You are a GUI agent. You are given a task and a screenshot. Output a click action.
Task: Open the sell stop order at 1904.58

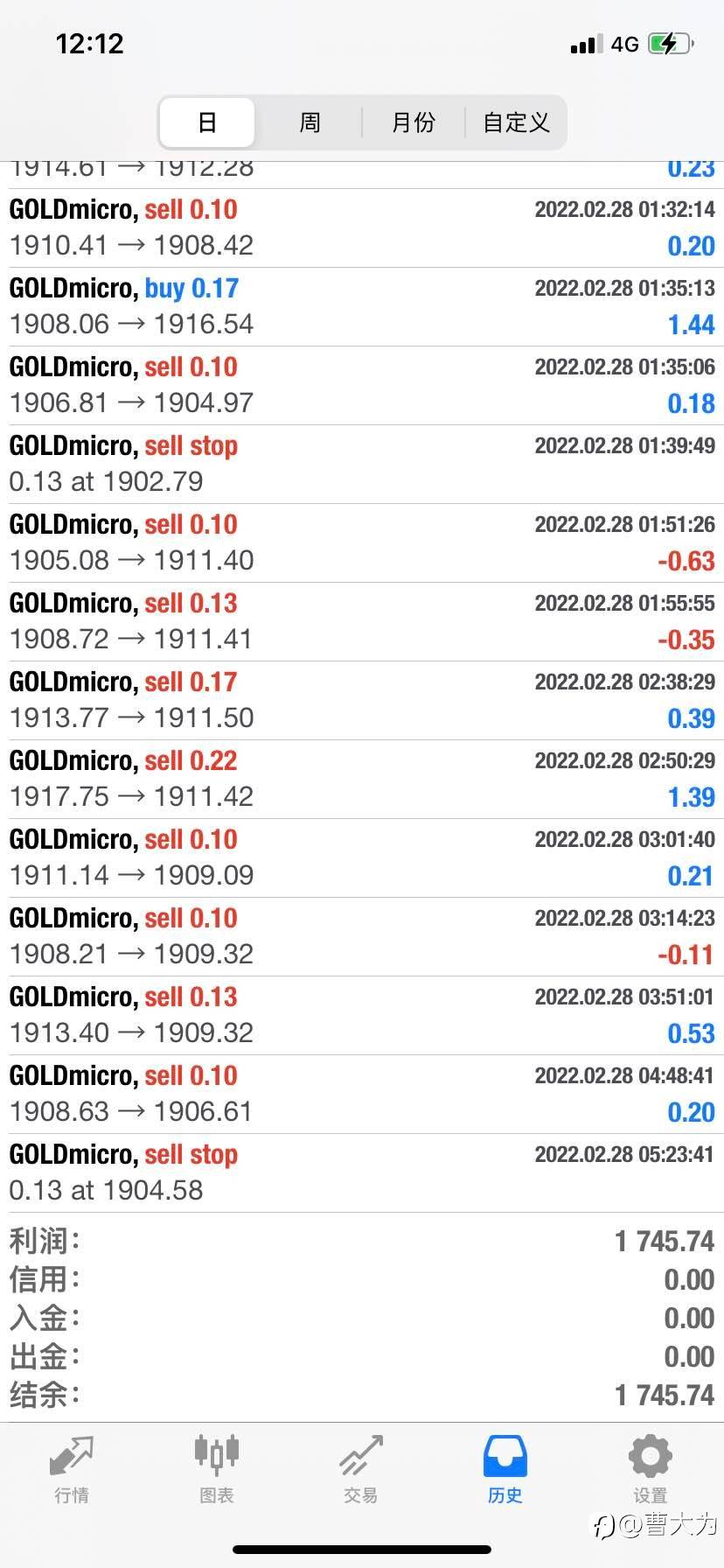click(362, 1173)
